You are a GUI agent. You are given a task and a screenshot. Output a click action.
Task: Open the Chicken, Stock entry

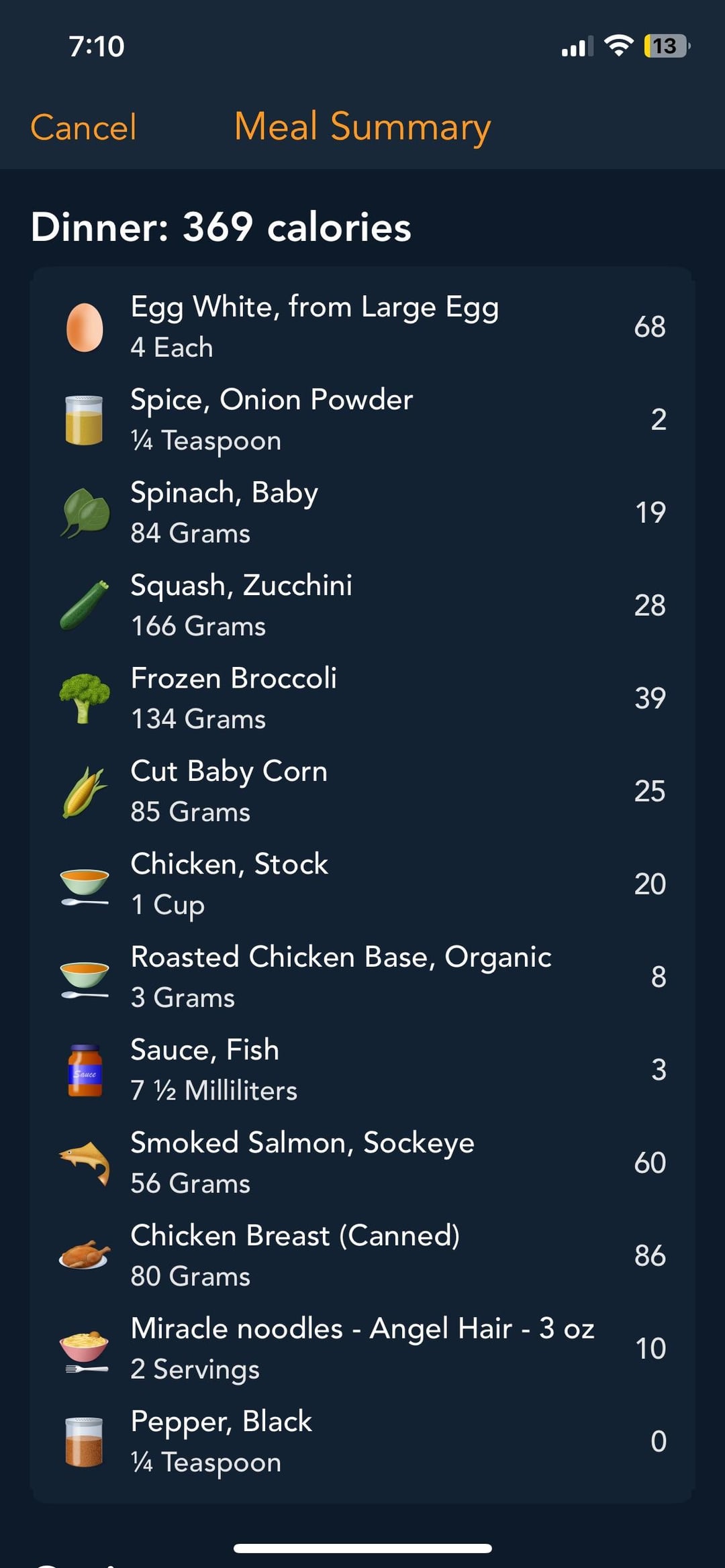pos(362,884)
